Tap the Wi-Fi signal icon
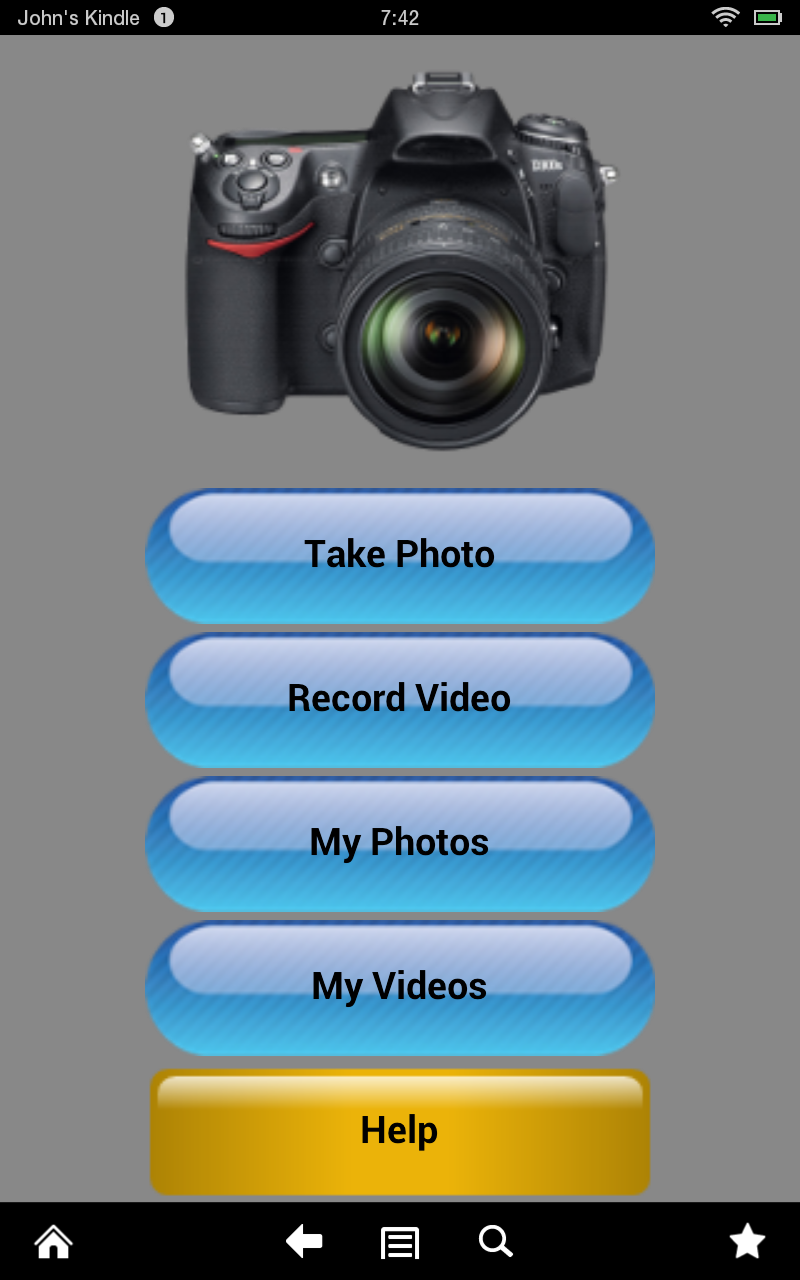The width and height of the screenshot is (800, 1280). point(724,16)
